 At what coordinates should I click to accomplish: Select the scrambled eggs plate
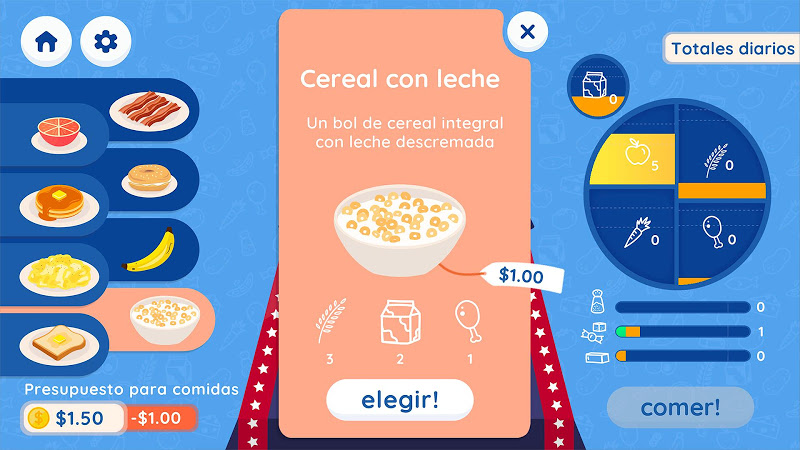tap(58, 272)
